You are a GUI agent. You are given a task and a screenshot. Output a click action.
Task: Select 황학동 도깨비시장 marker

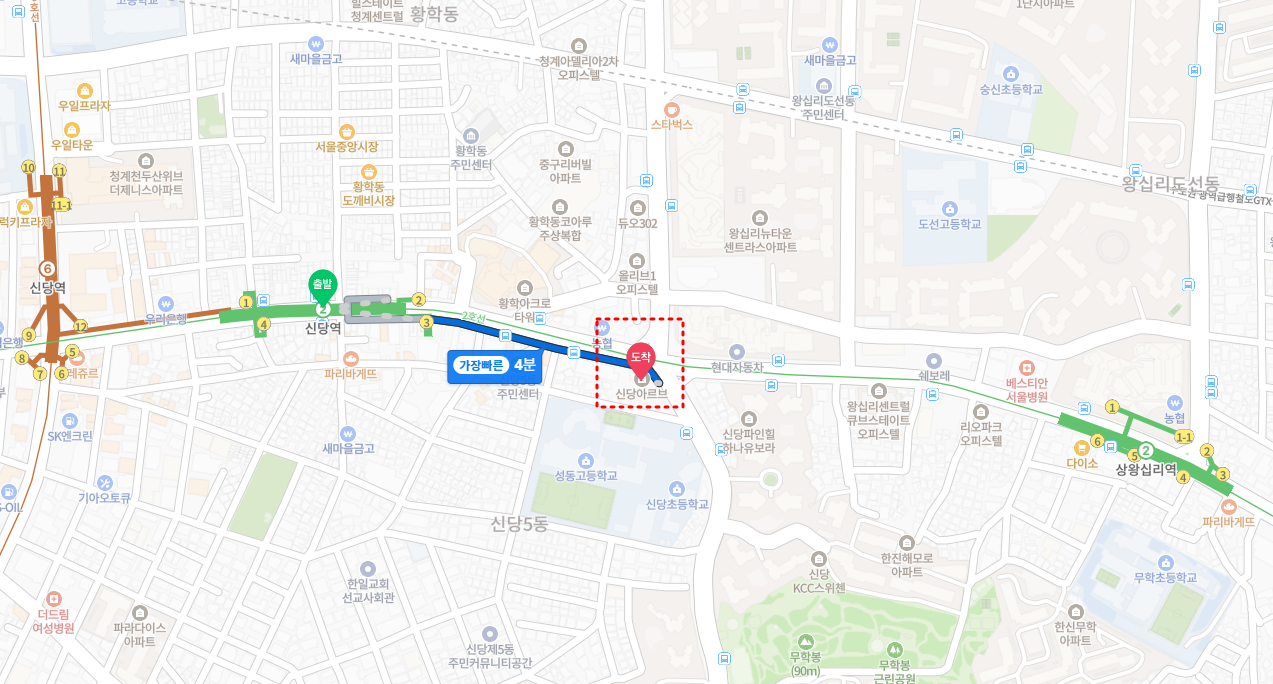(368, 171)
